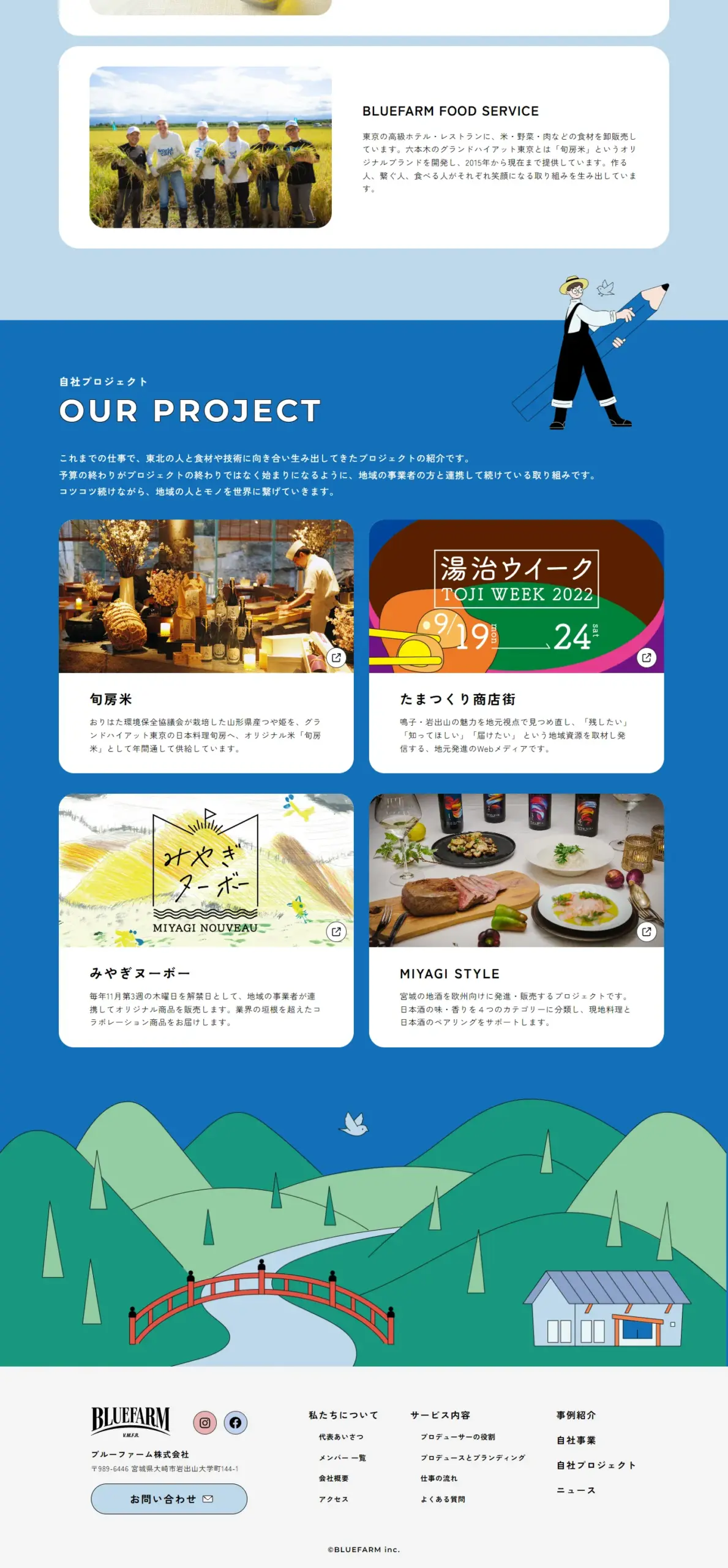The image size is (728, 1568).
Task: View the ニュース page
Action: pyautogui.click(x=576, y=1490)
